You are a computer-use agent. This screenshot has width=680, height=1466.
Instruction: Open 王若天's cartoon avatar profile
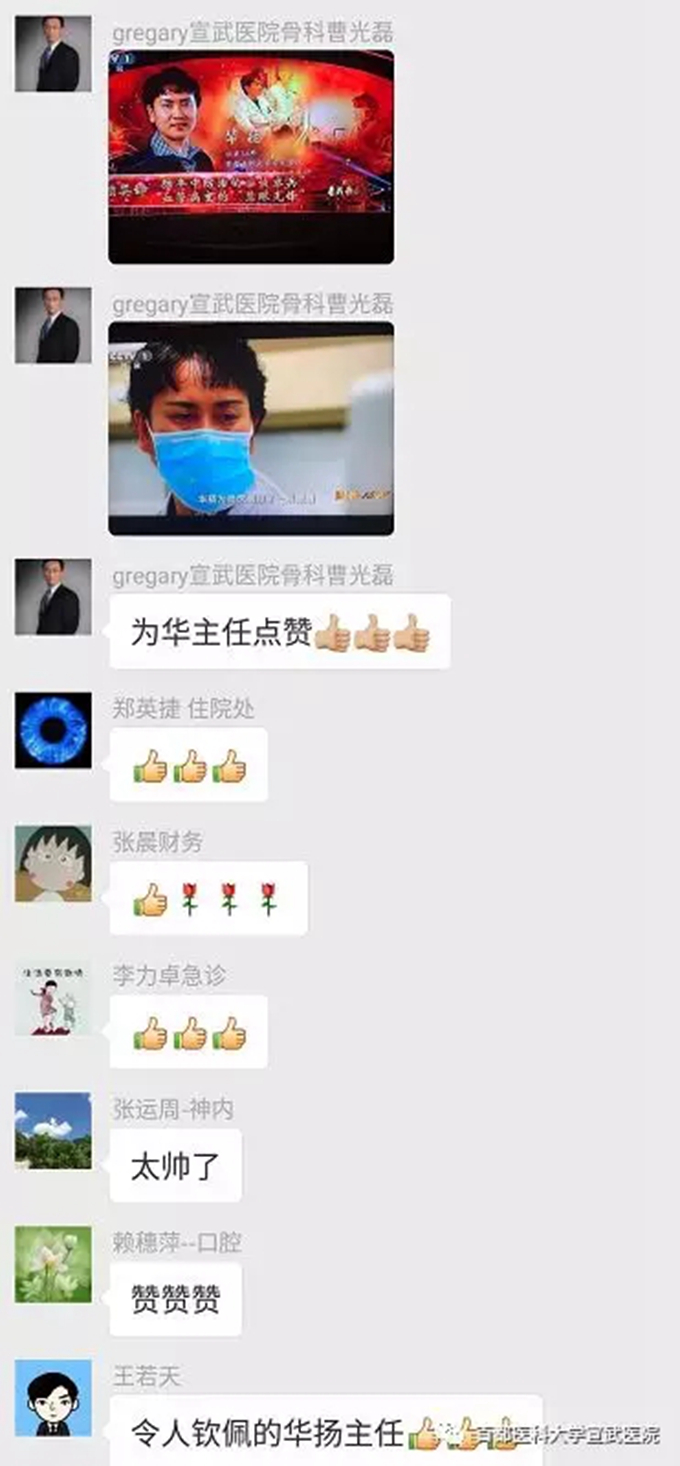coord(53,1398)
